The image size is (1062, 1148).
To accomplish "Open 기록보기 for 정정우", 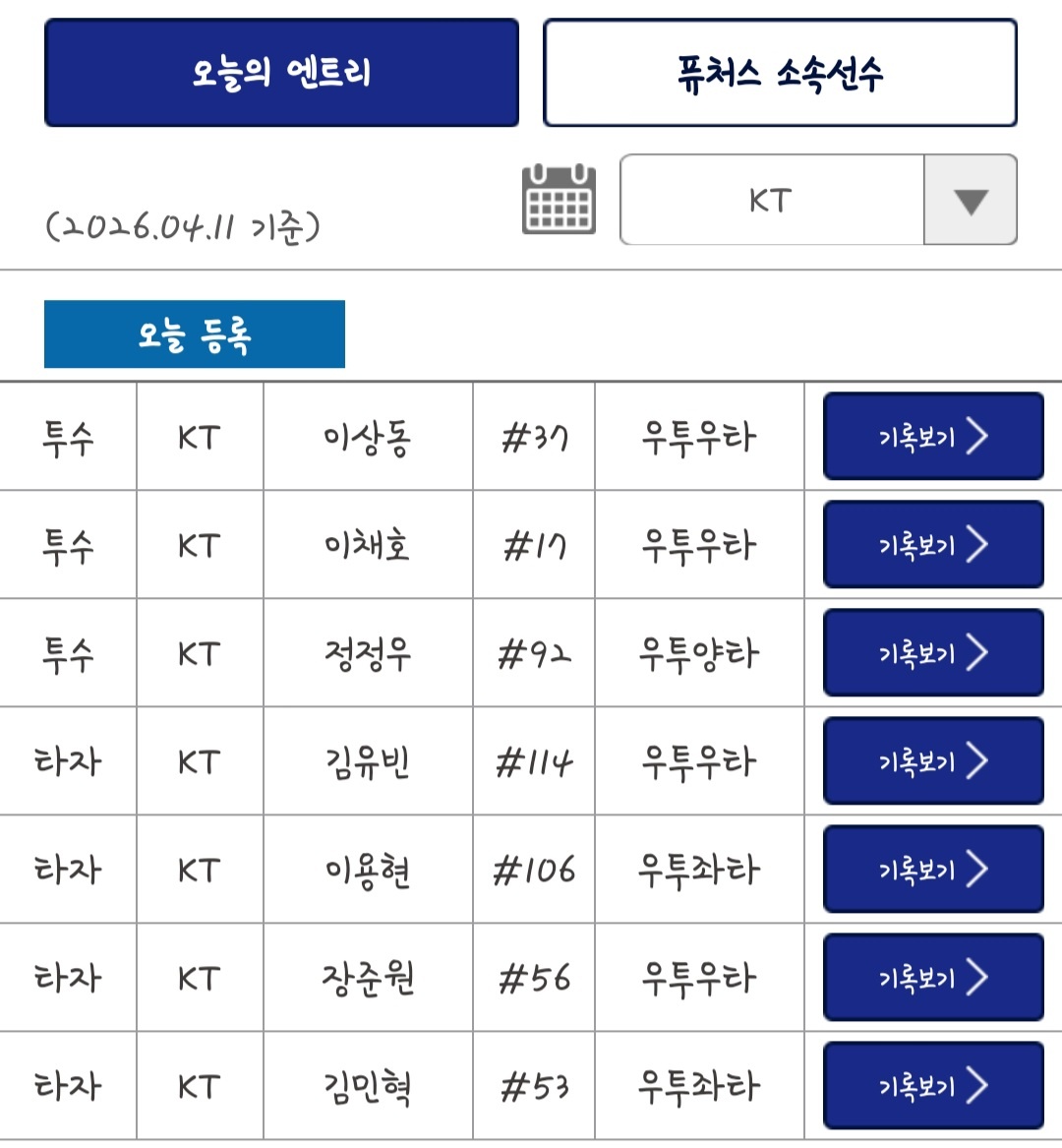I will (932, 652).
